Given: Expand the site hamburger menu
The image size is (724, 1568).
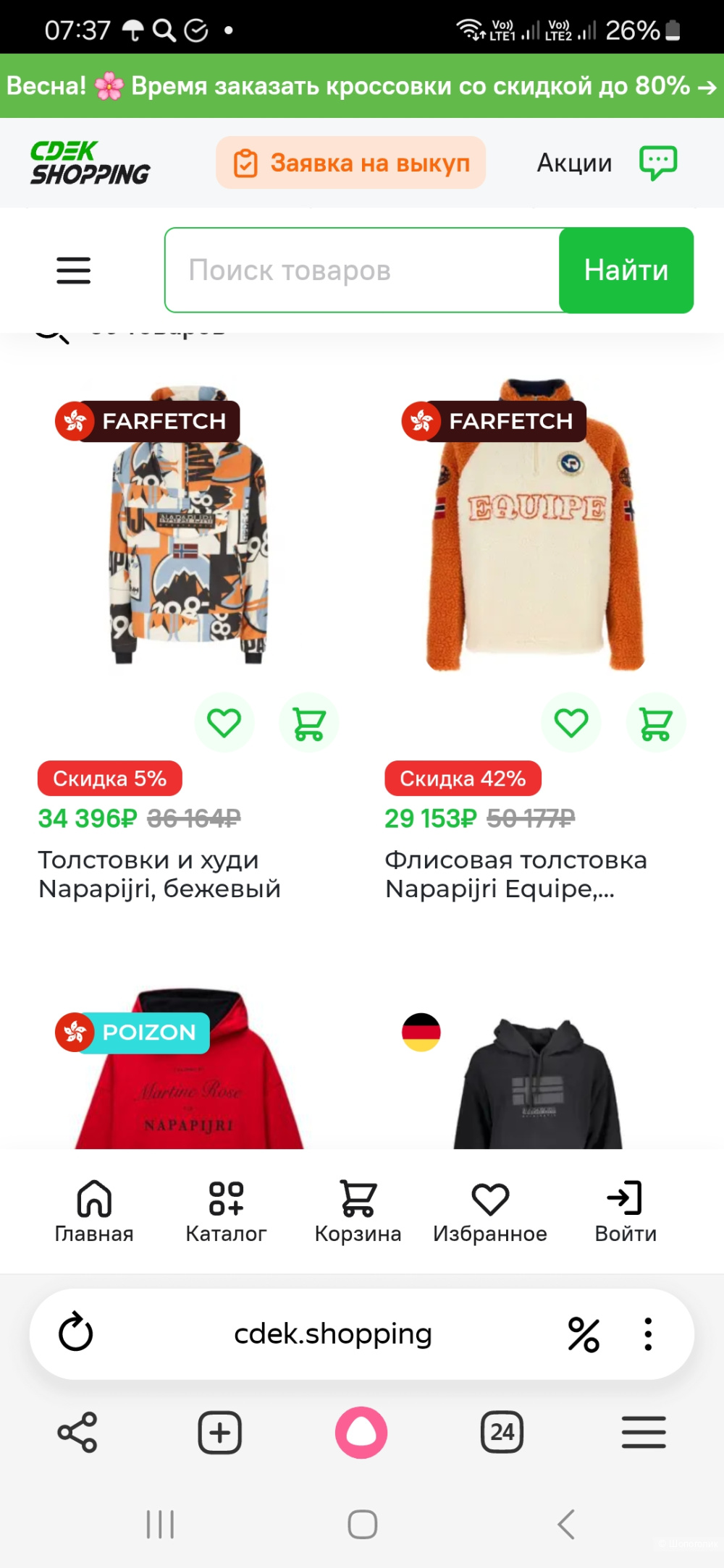Looking at the screenshot, I should pyautogui.click(x=73, y=270).
